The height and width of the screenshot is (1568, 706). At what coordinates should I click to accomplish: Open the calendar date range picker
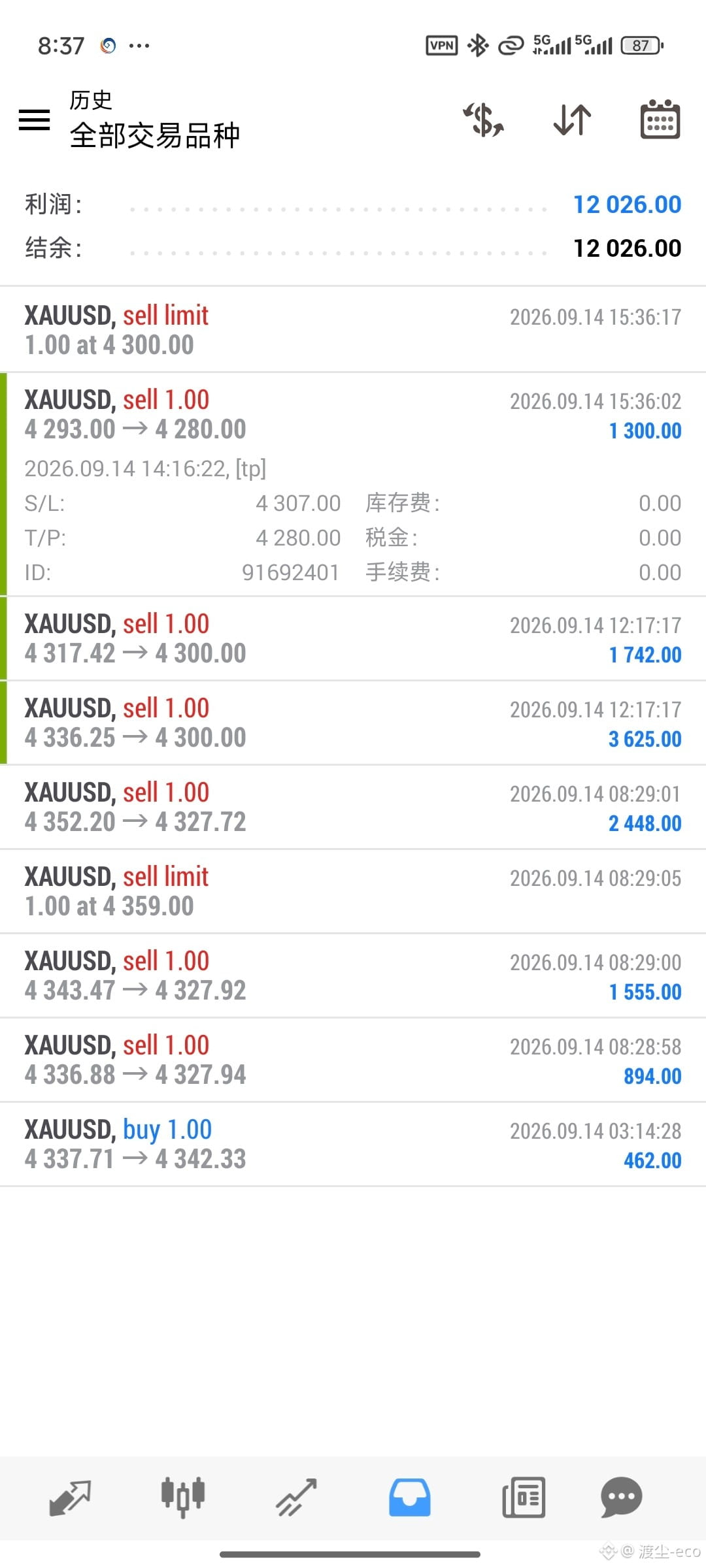click(x=660, y=120)
